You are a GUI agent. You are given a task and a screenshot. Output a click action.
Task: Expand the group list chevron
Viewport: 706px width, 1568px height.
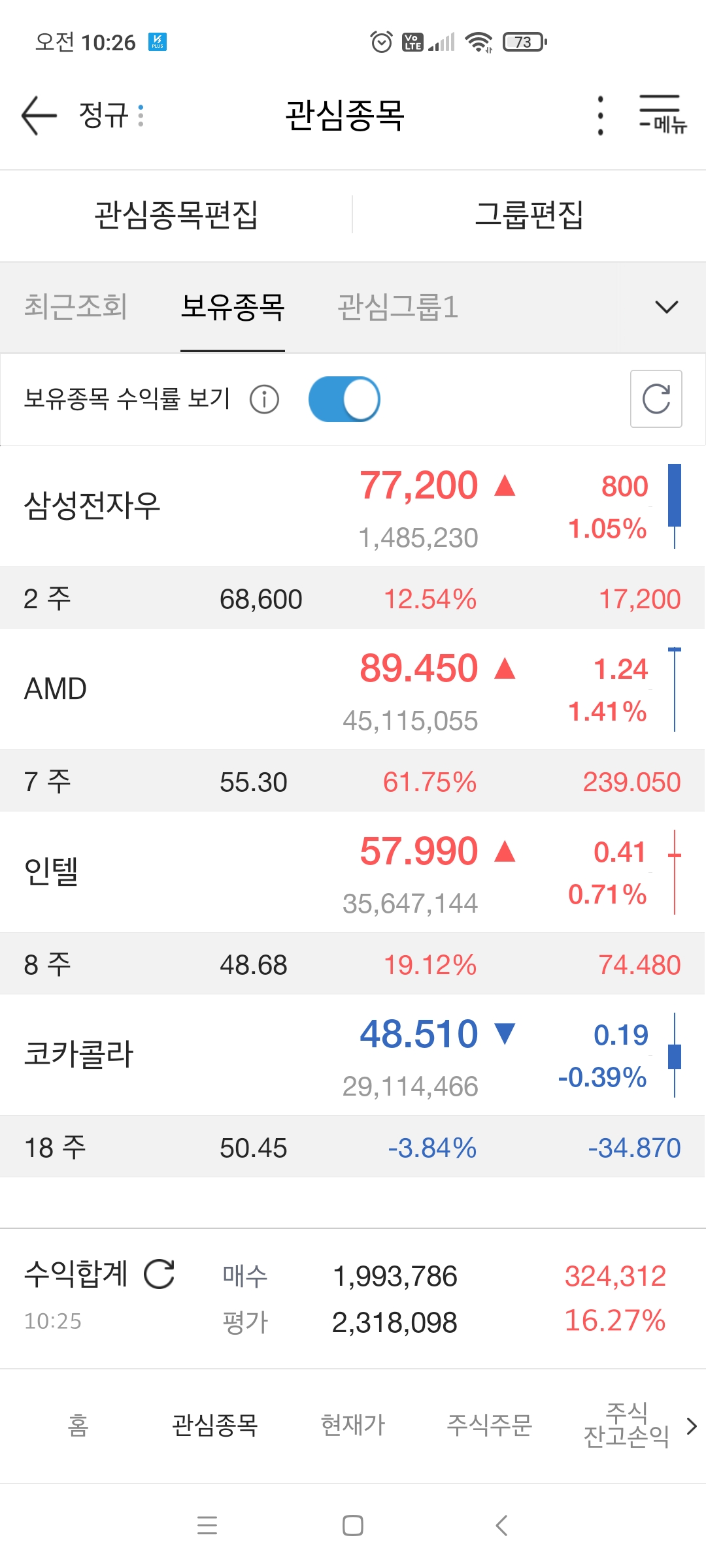(666, 307)
